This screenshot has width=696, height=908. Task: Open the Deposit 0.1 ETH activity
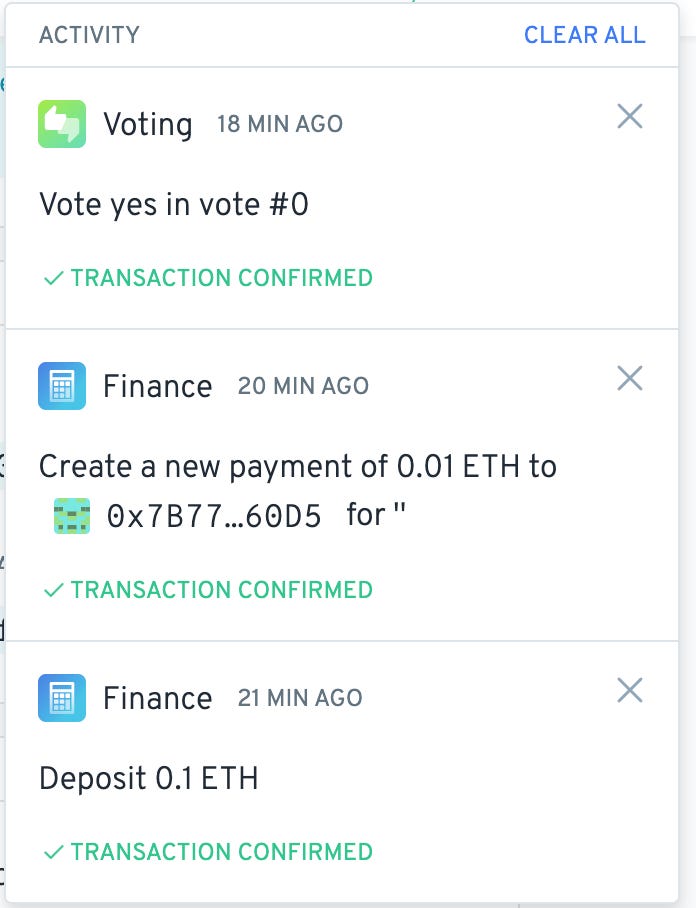coord(149,778)
